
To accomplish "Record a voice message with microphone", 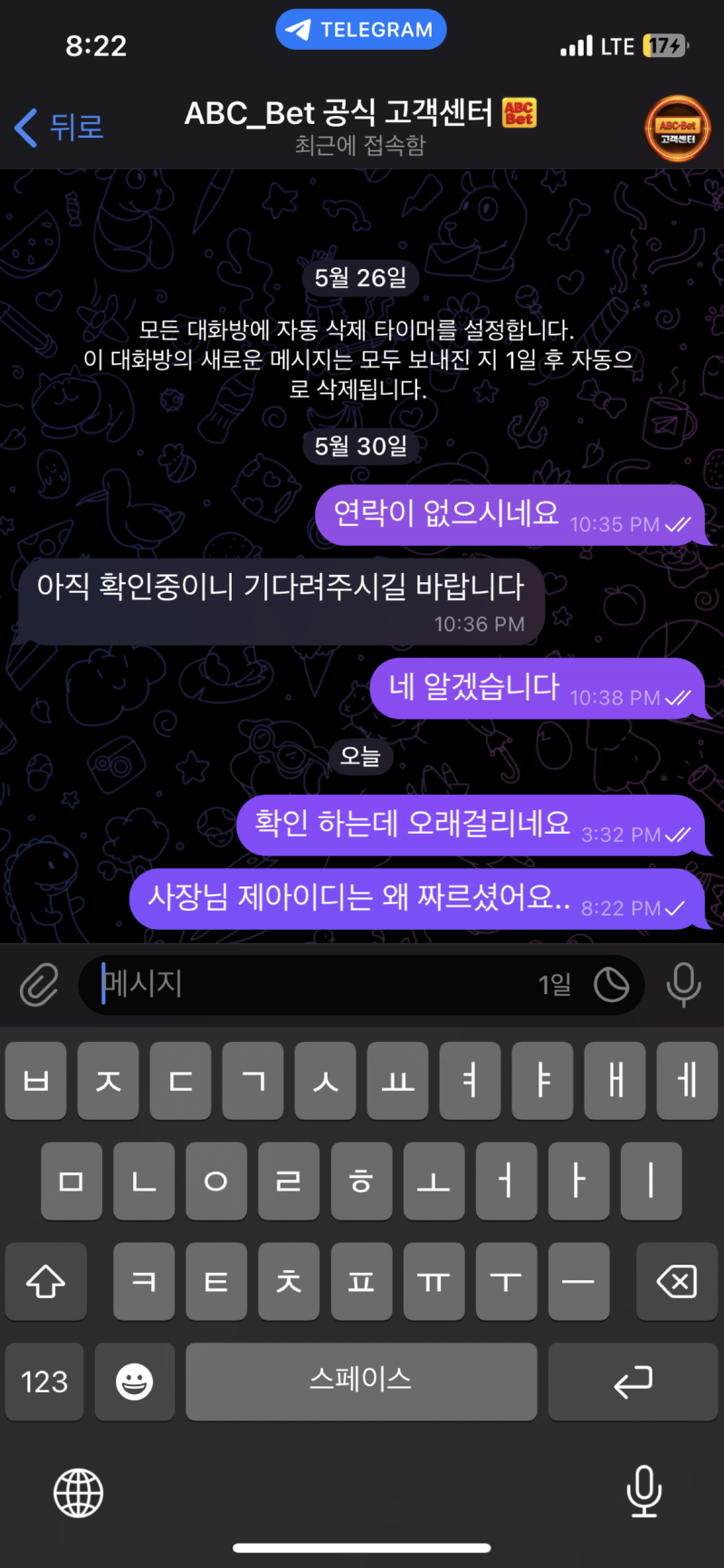I will [683, 984].
